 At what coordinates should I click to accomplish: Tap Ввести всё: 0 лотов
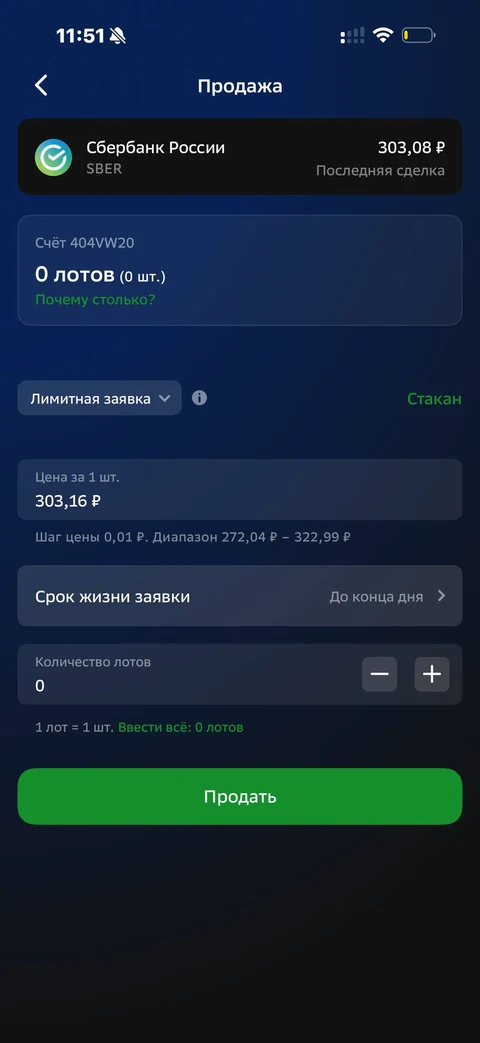[181, 727]
